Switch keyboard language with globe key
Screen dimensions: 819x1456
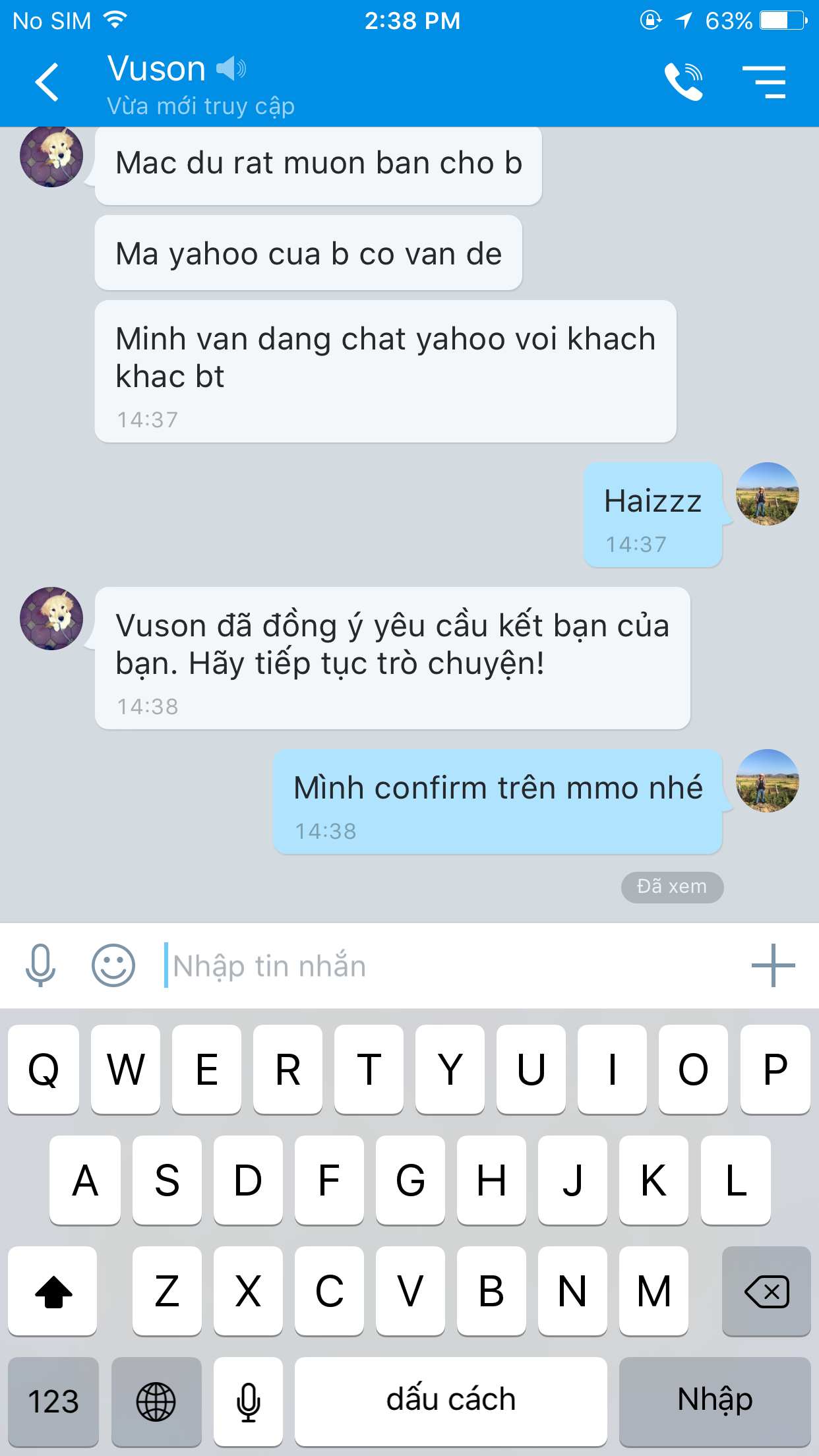(x=156, y=1401)
